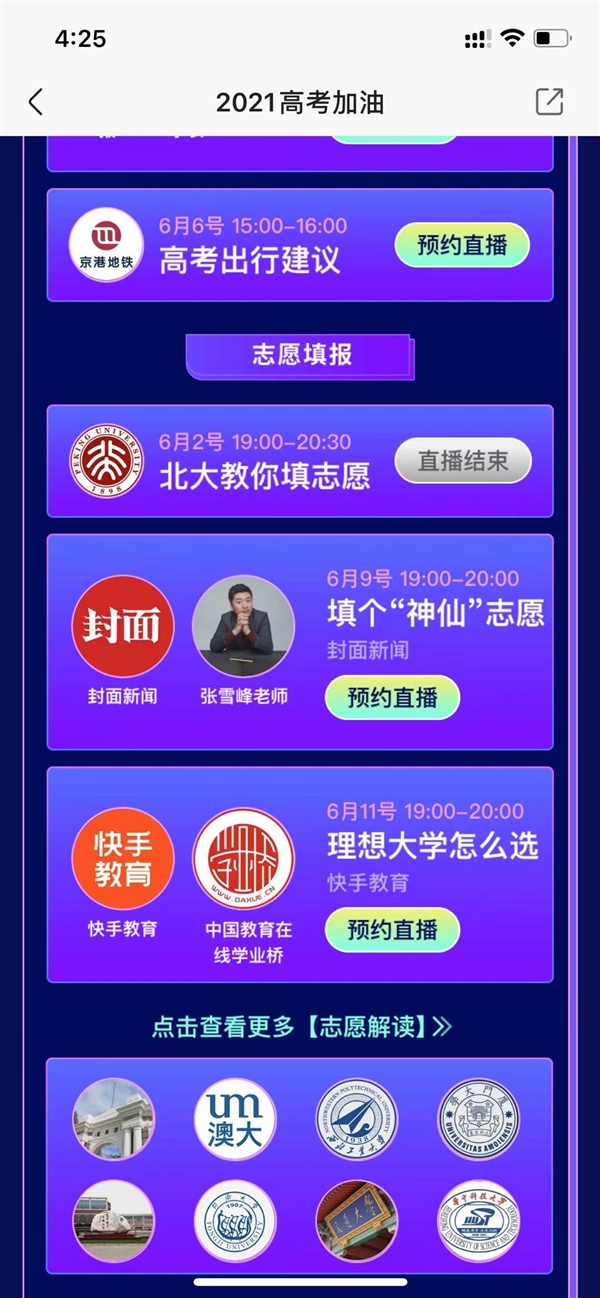Screen dimensions: 600x1298
Task: View more 志愿解读 content
Action: click(x=301, y=1026)
